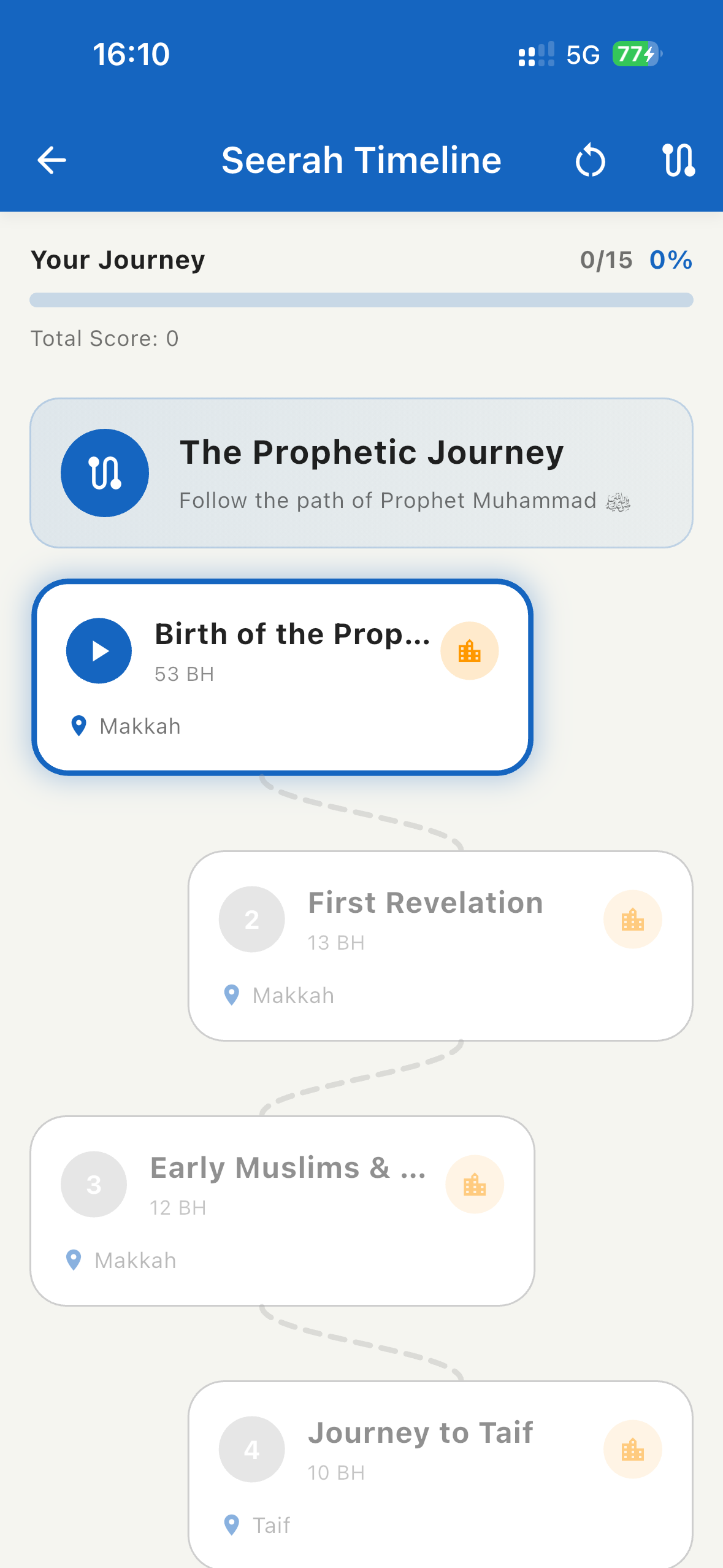
Task: Tap the locked circle numbered 3
Action: 93,1184
